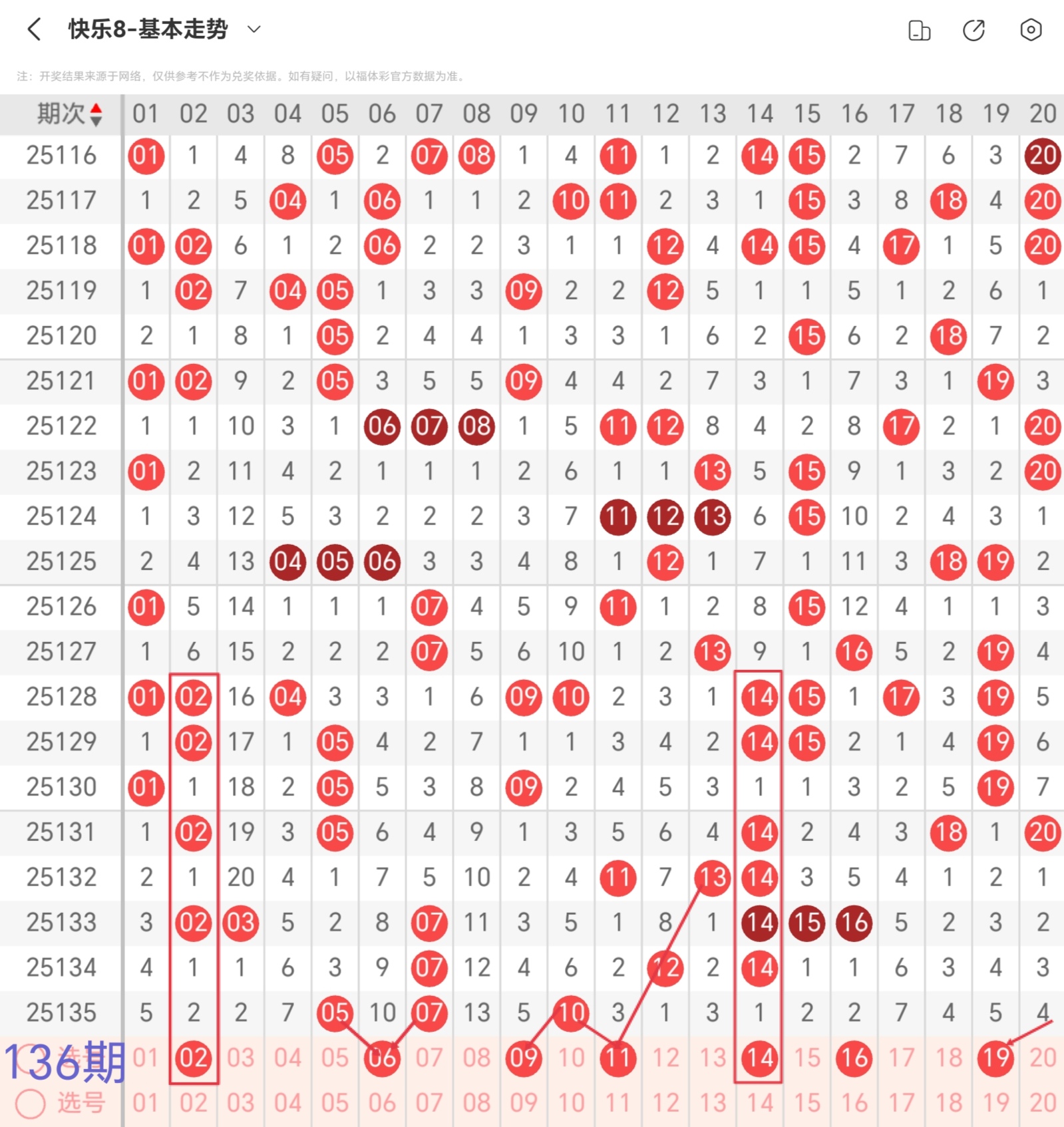The height and width of the screenshot is (1127, 1064).
Task: Pick number 20 in the empty 选号 row
Action: pos(1042,1103)
